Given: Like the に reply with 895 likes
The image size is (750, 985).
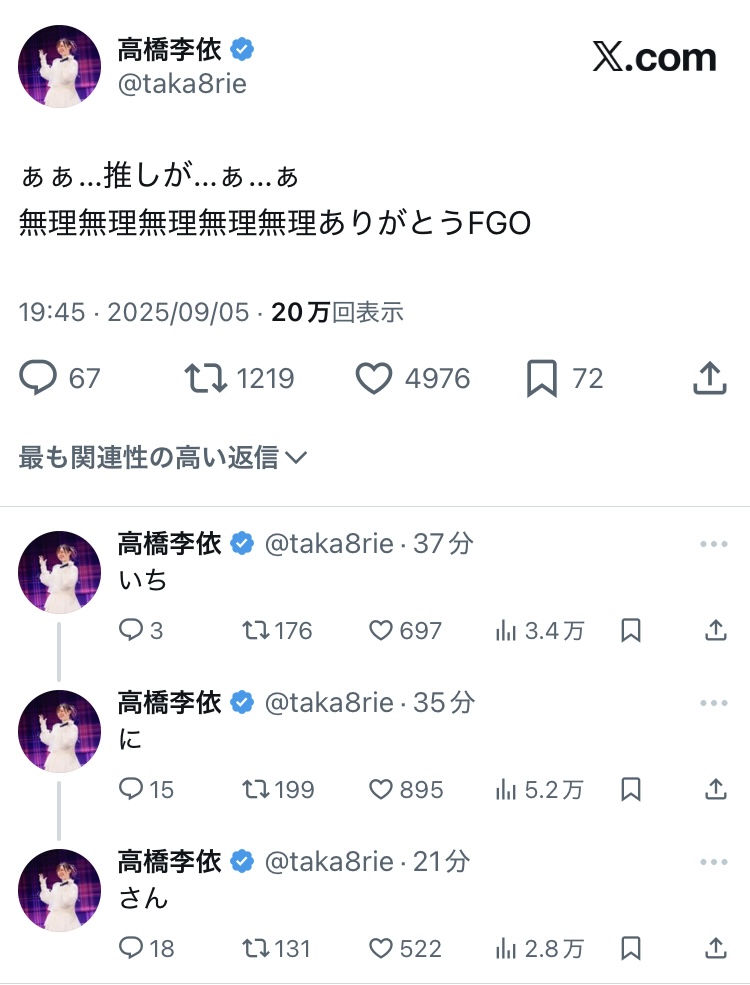Looking at the screenshot, I should (380, 789).
